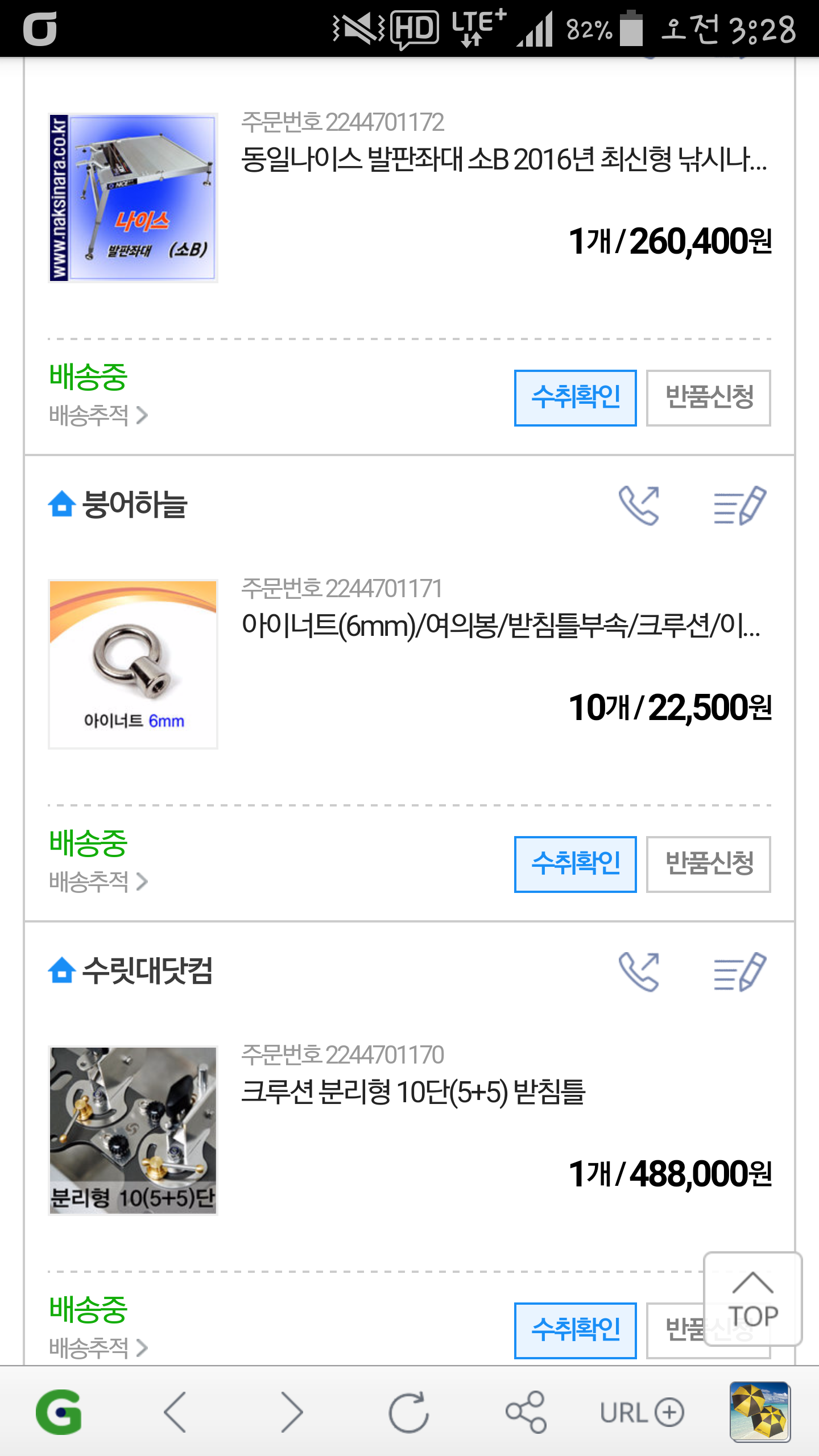The width and height of the screenshot is (819, 1456).
Task: Write an inquiry to 수릿대닷컴
Action: coord(739,971)
